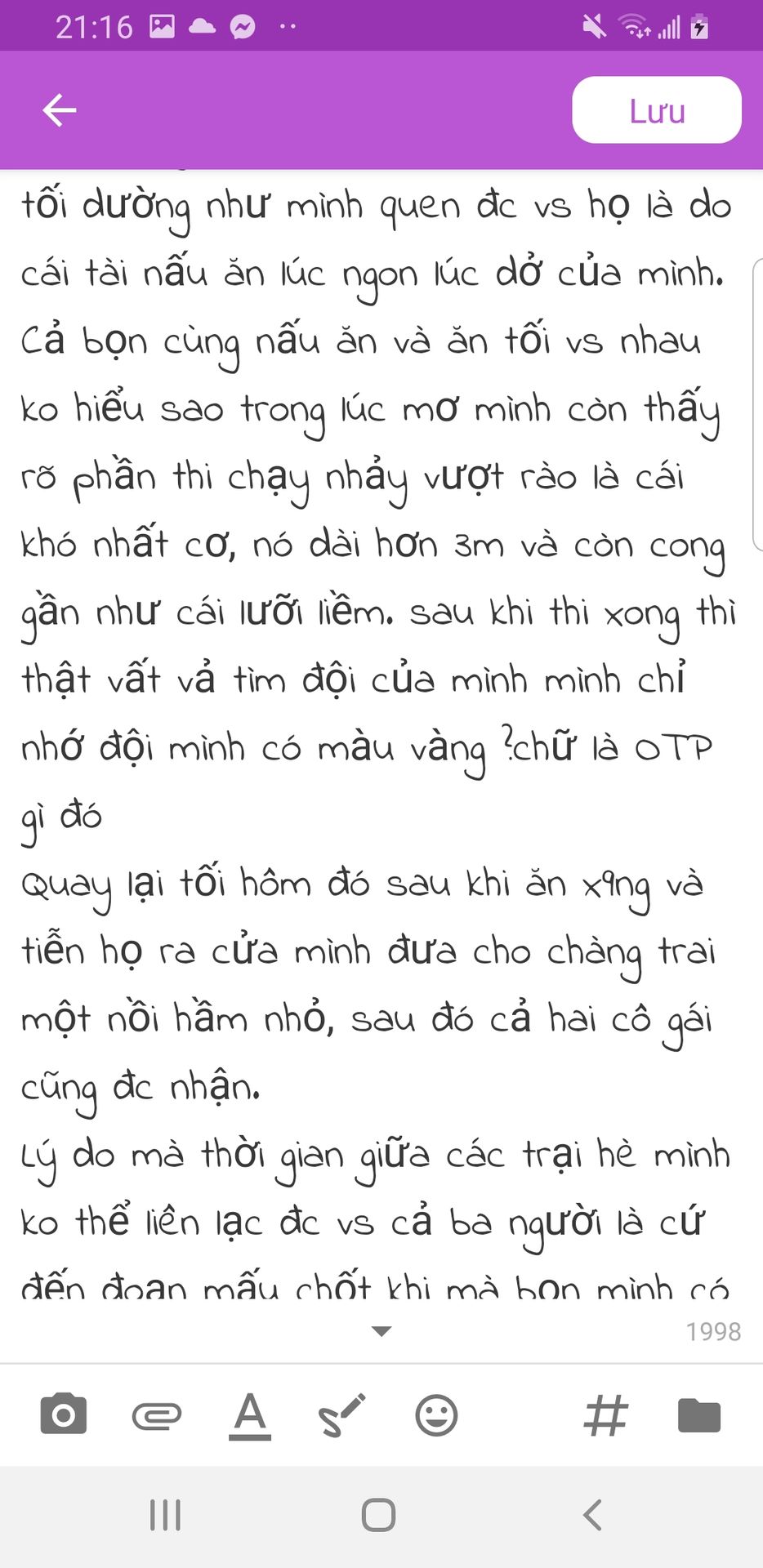Open the emoji mood picker
Viewport: 763px width, 1568px height.
coord(436,1415)
